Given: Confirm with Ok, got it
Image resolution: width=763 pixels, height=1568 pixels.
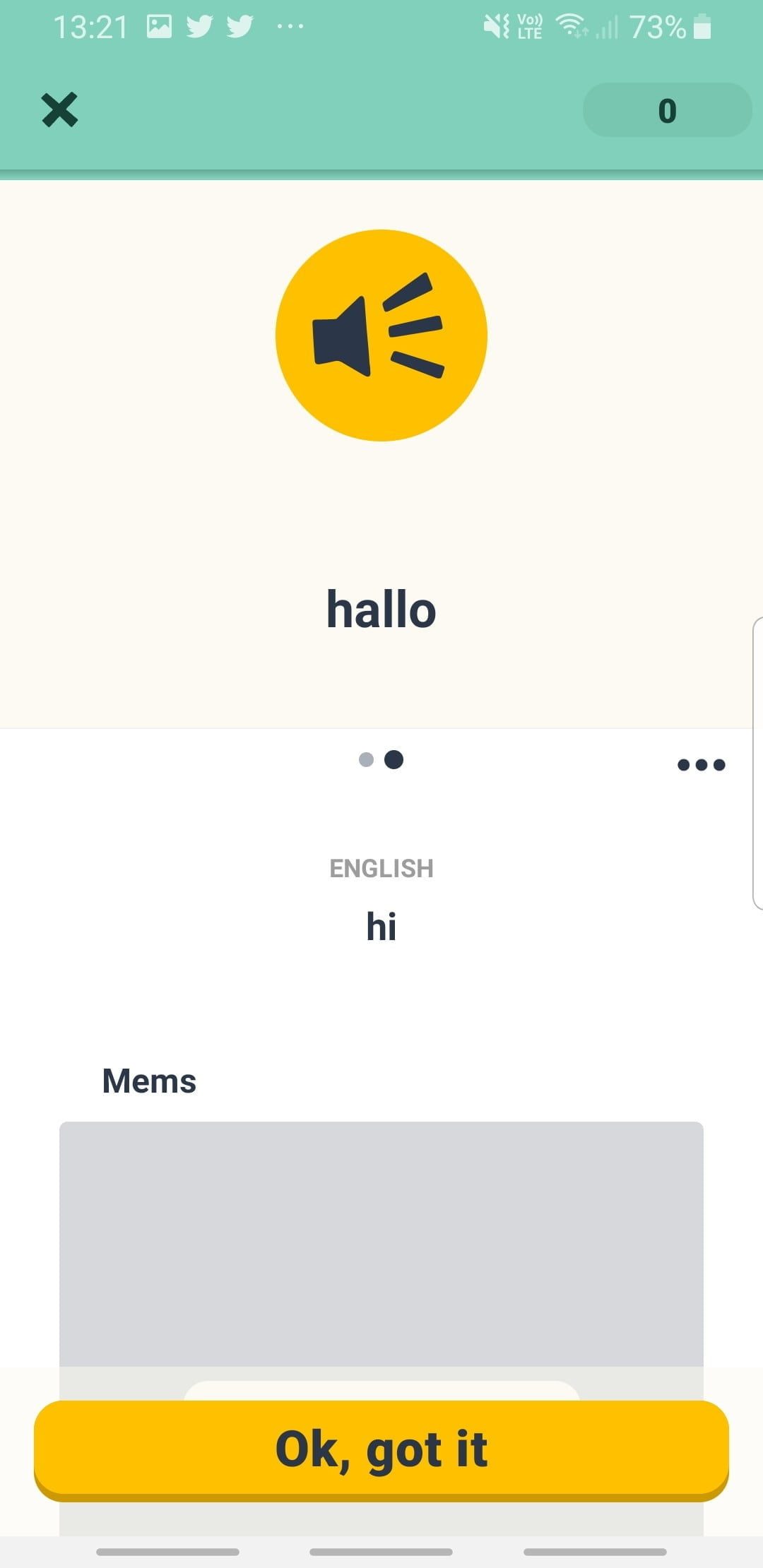Looking at the screenshot, I should pyautogui.click(x=381, y=1449).
